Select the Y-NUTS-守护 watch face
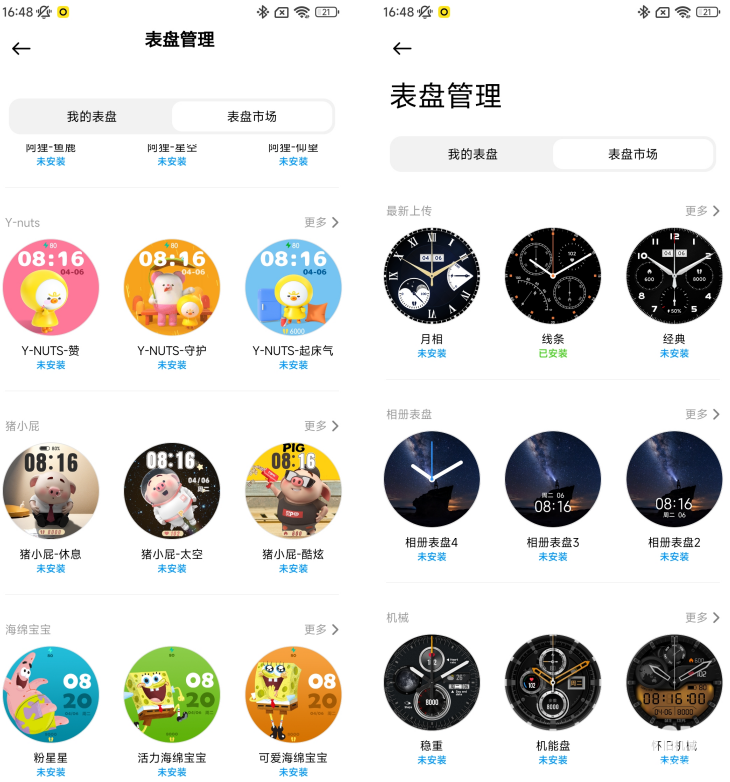The width and height of the screenshot is (730, 782). [x=172, y=288]
